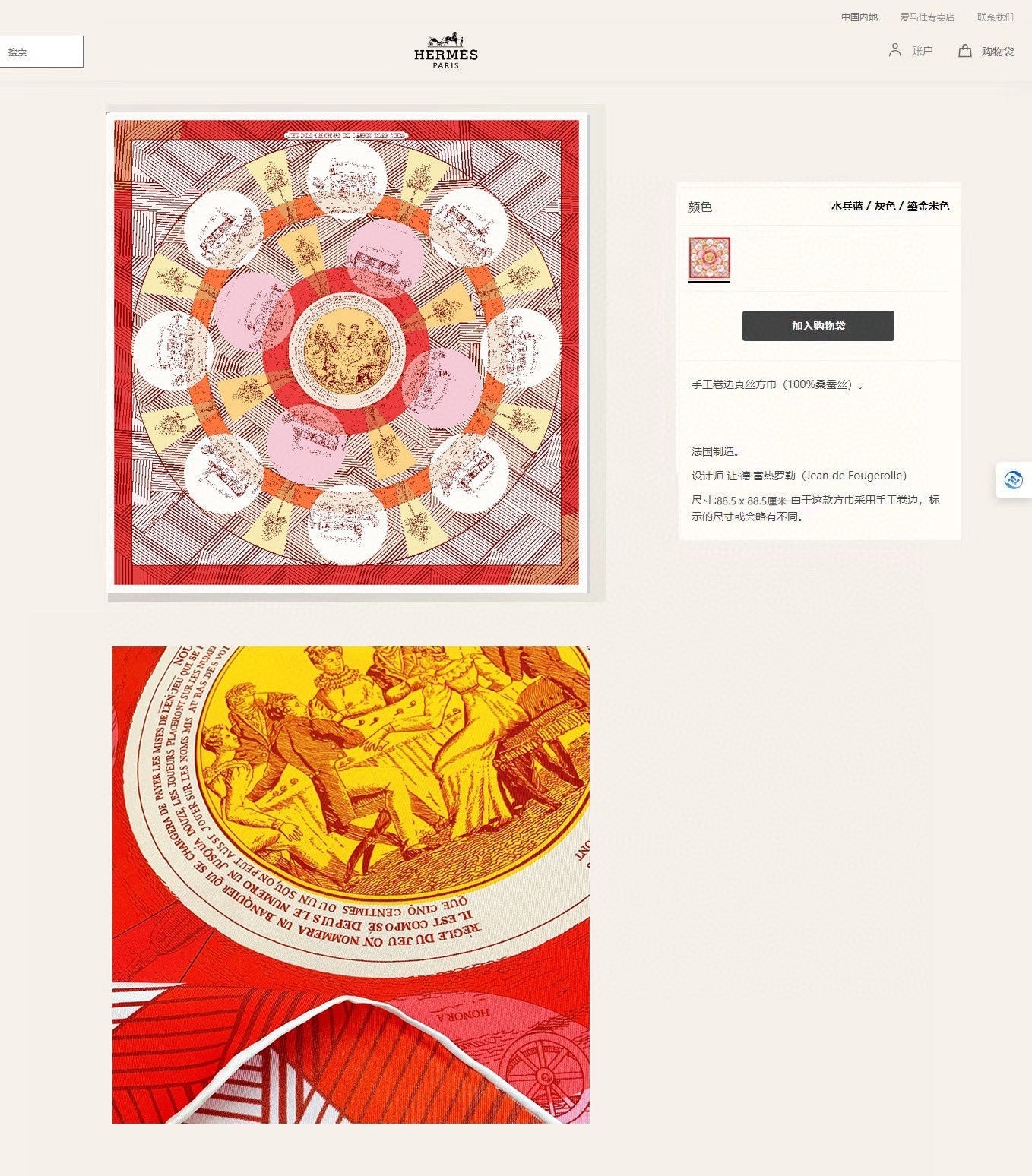Go to Hermès Paris home logo
1032x1176 pixels.
pyautogui.click(x=446, y=52)
